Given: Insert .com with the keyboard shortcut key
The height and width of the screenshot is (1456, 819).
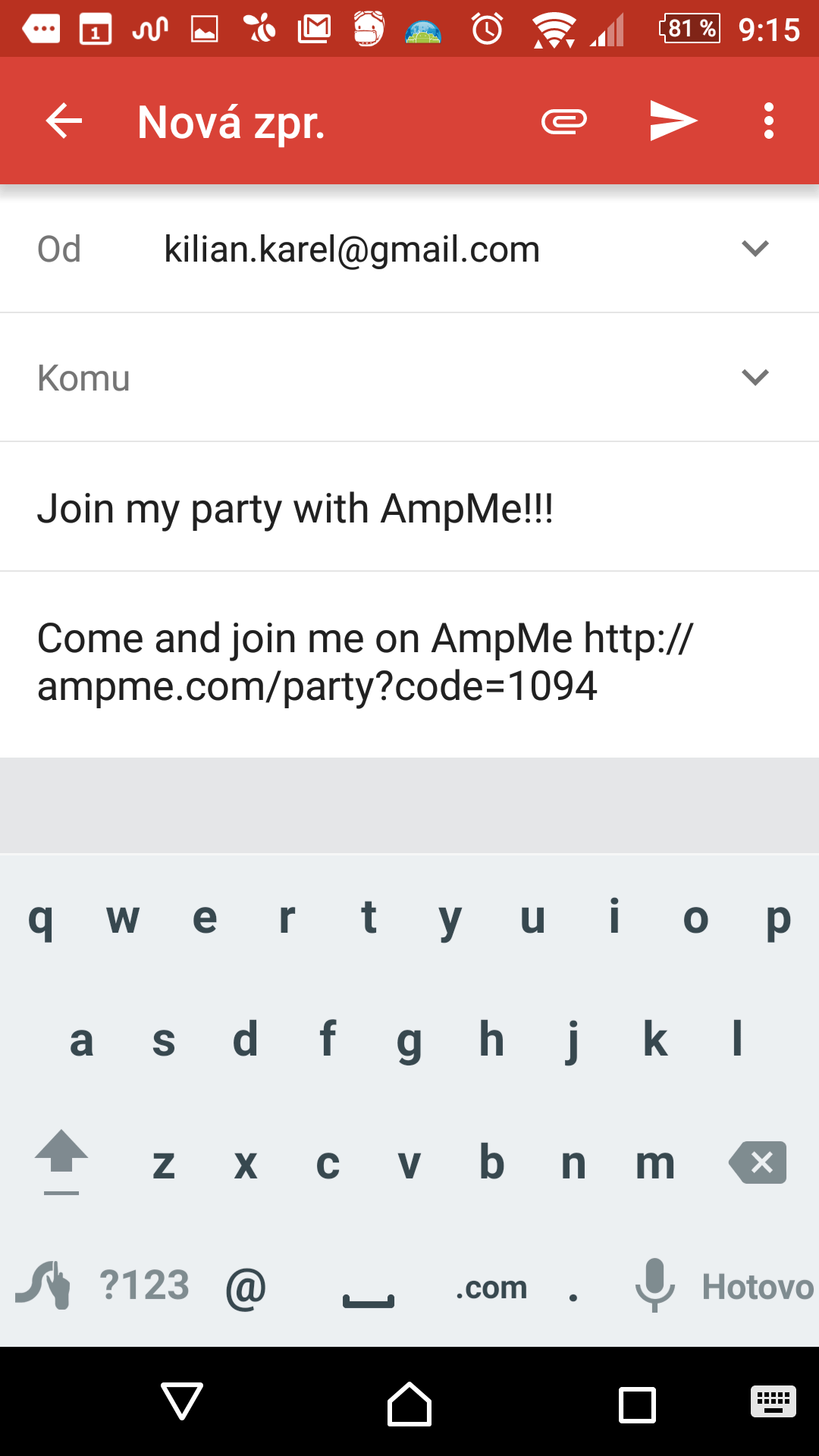Looking at the screenshot, I should (x=491, y=1287).
